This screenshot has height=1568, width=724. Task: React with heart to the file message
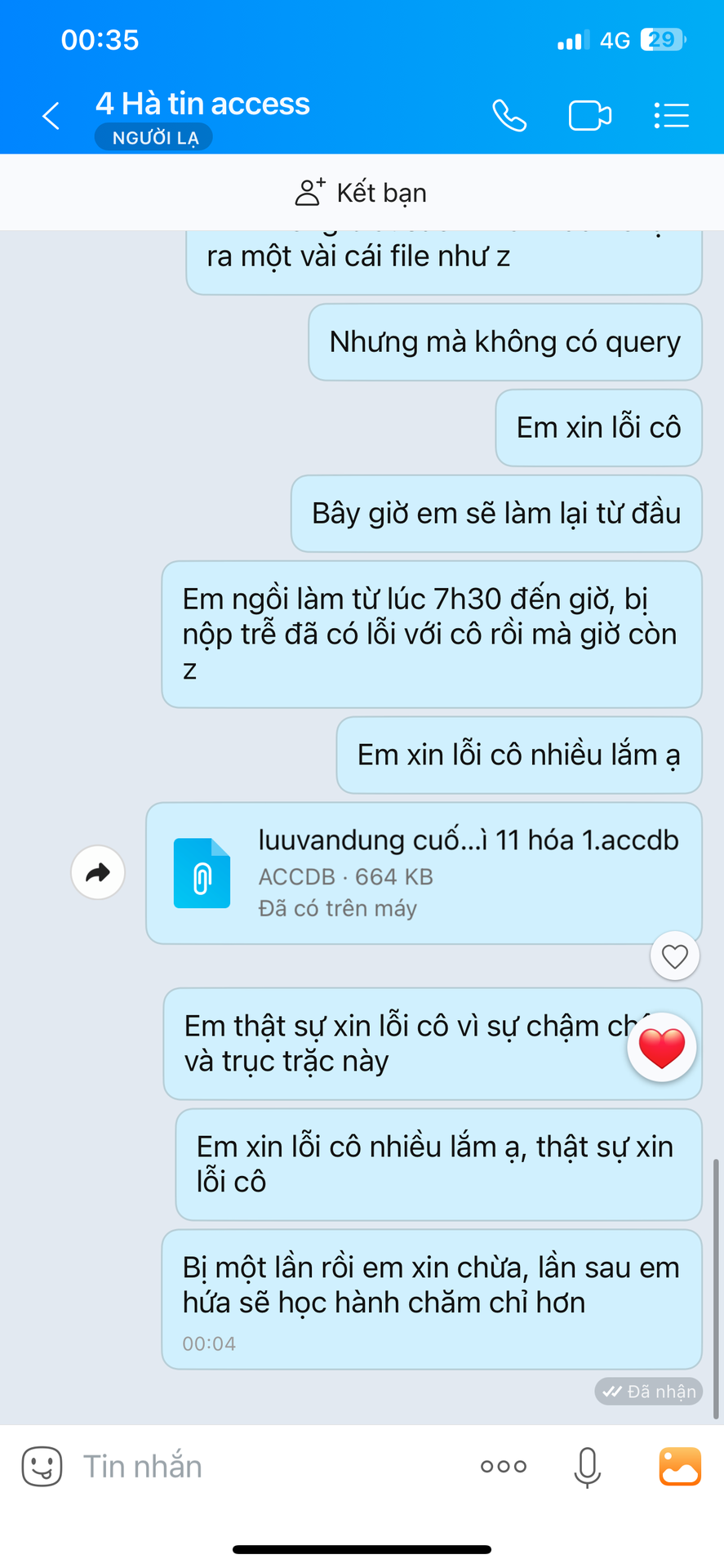coord(675,955)
